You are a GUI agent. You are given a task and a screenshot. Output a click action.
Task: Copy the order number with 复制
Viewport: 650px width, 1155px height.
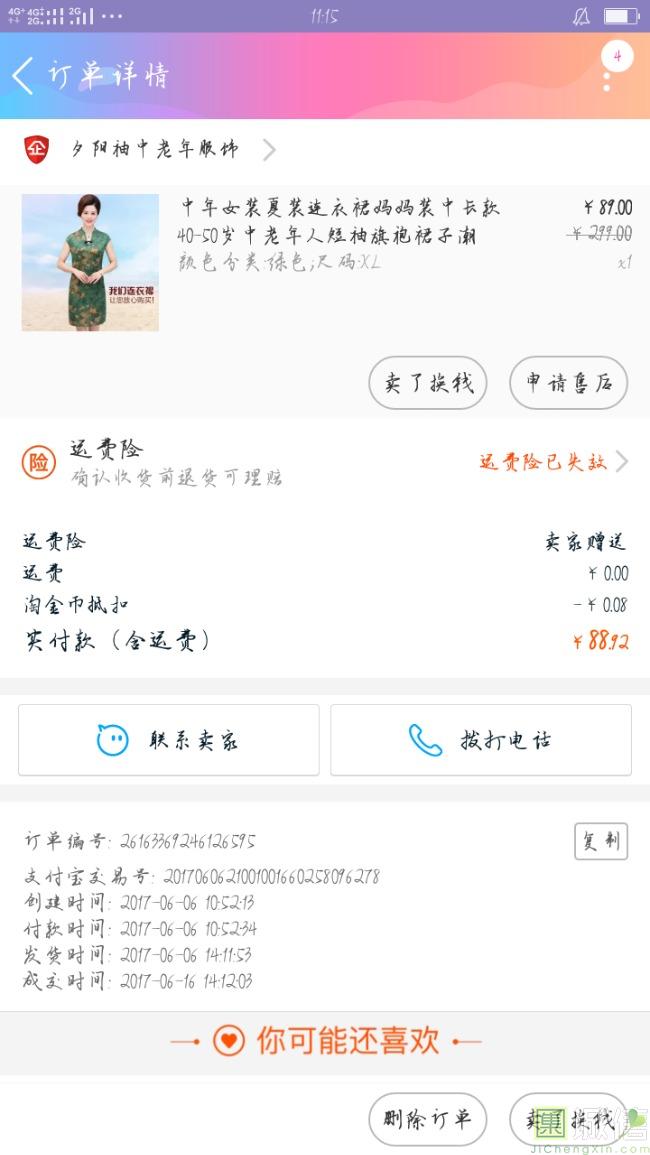click(x=600, y=841)
